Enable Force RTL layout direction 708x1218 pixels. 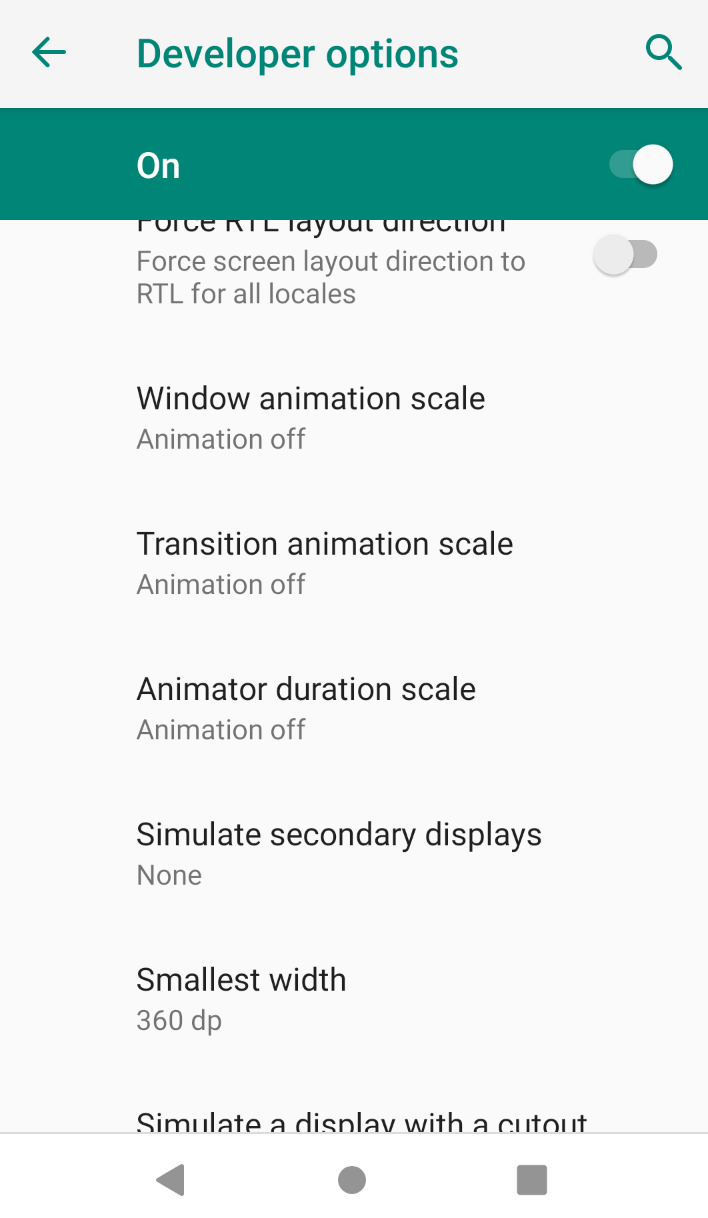(625, 255)
